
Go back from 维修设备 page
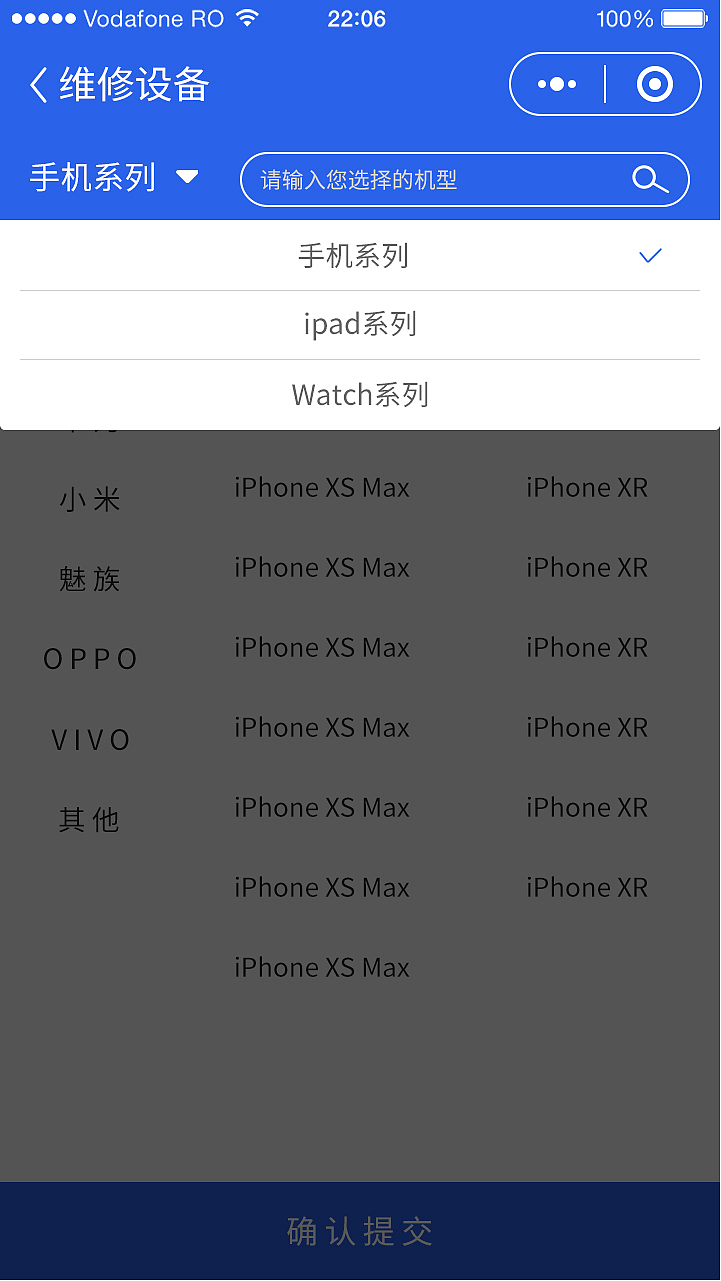click(39, 85)
